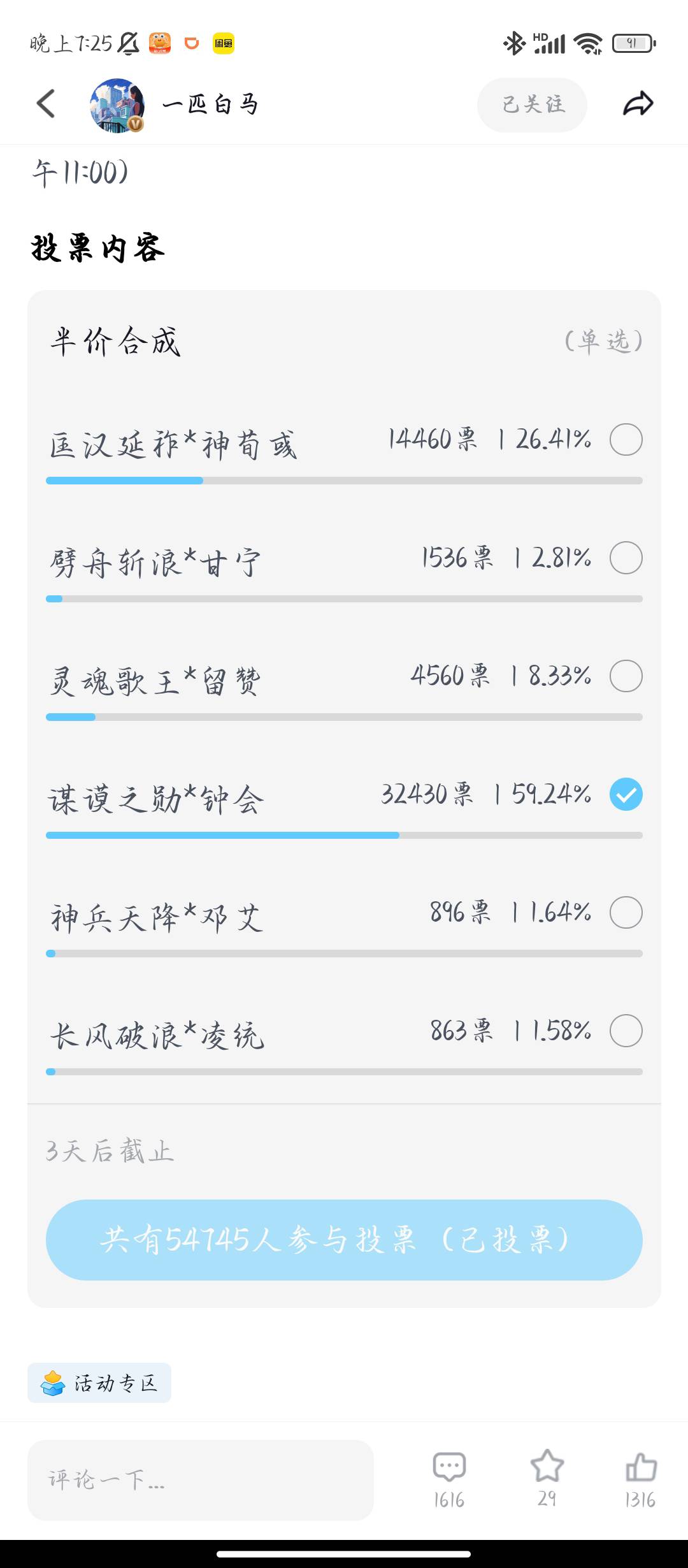This screenshot has height=1568, width=688.
Task: Tap the 评论一下 comment field
Action: pos(200,1480)
